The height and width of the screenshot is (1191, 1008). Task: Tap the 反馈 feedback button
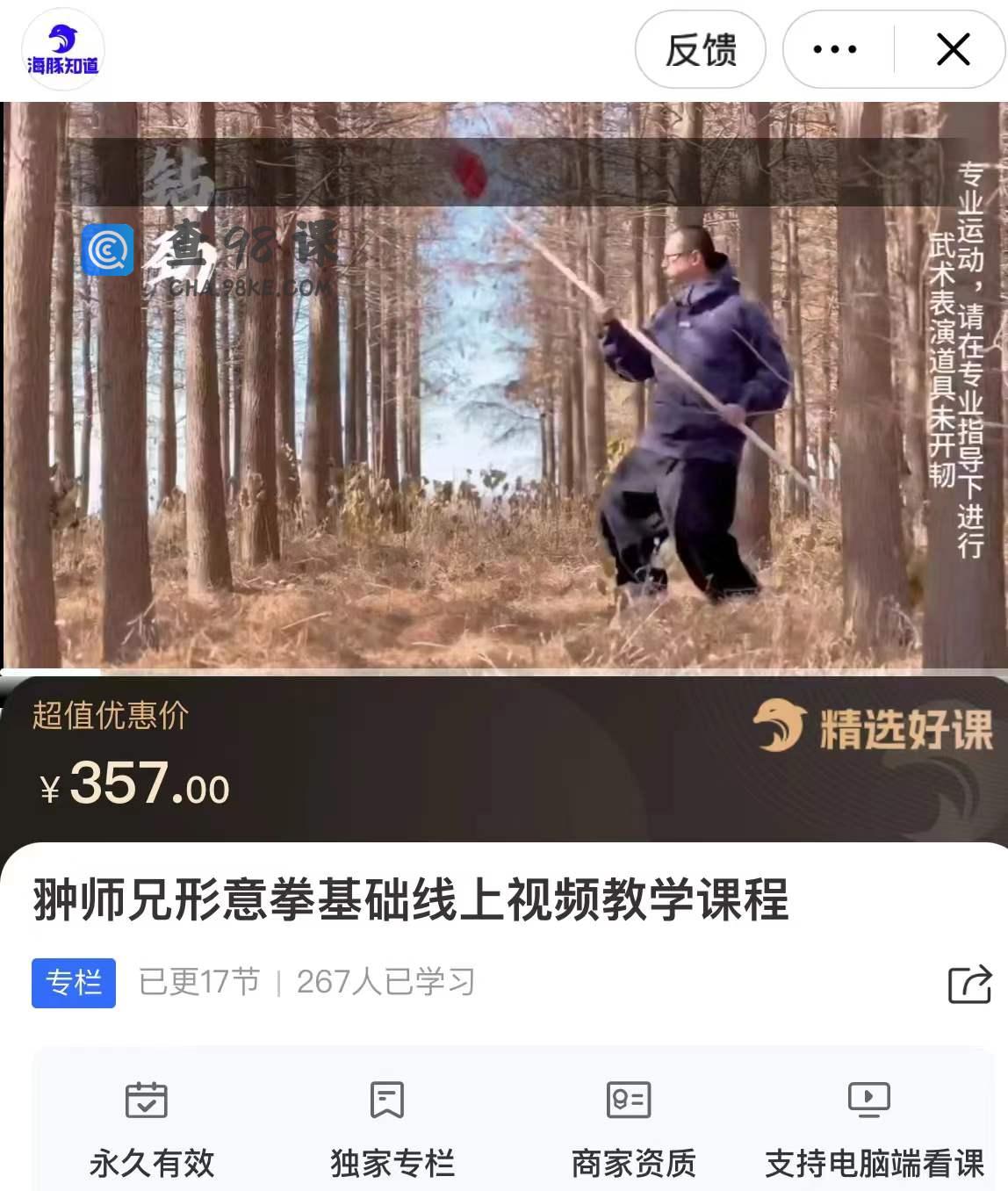(700, 50)
